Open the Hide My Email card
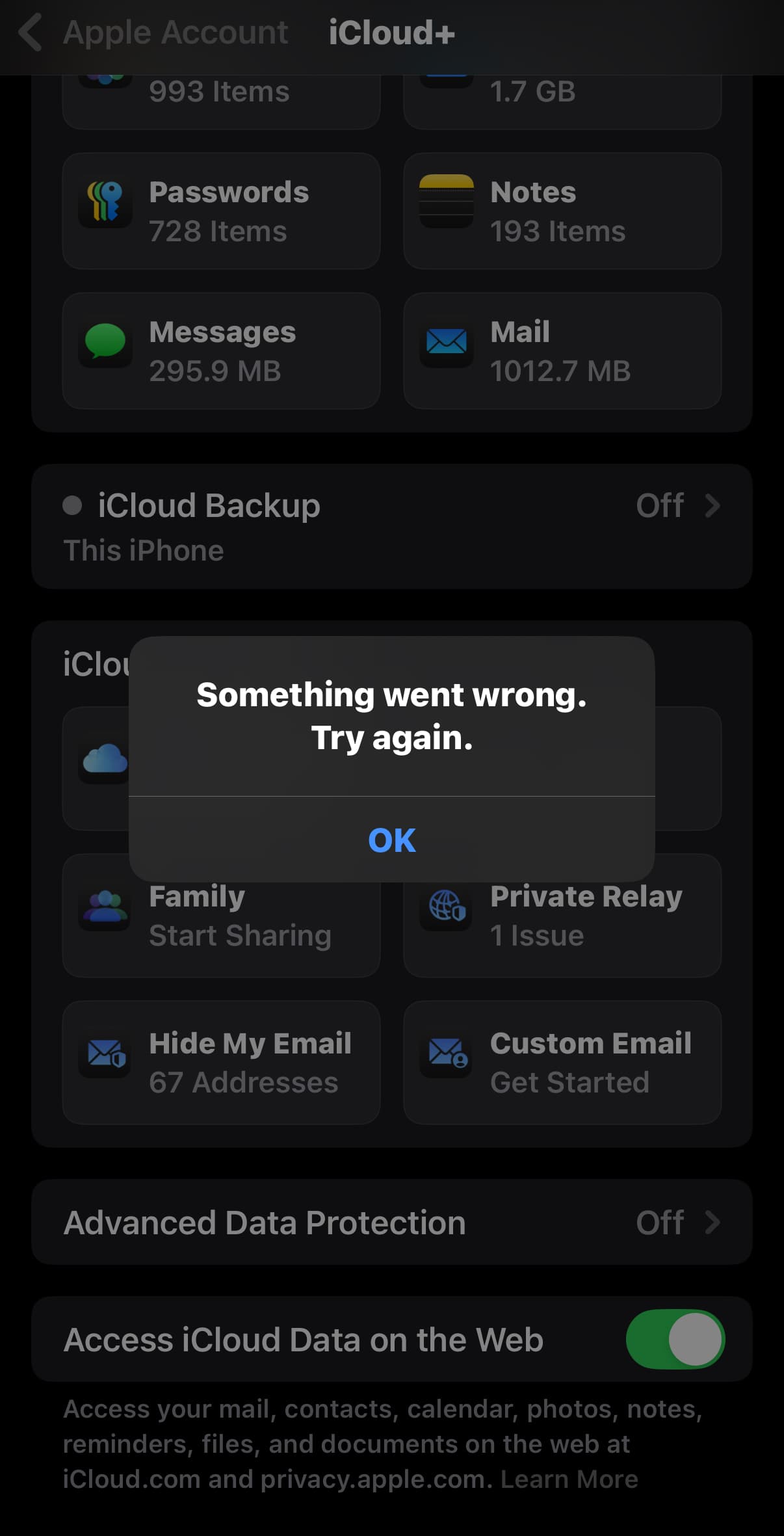 click(x=221, y=1062)
